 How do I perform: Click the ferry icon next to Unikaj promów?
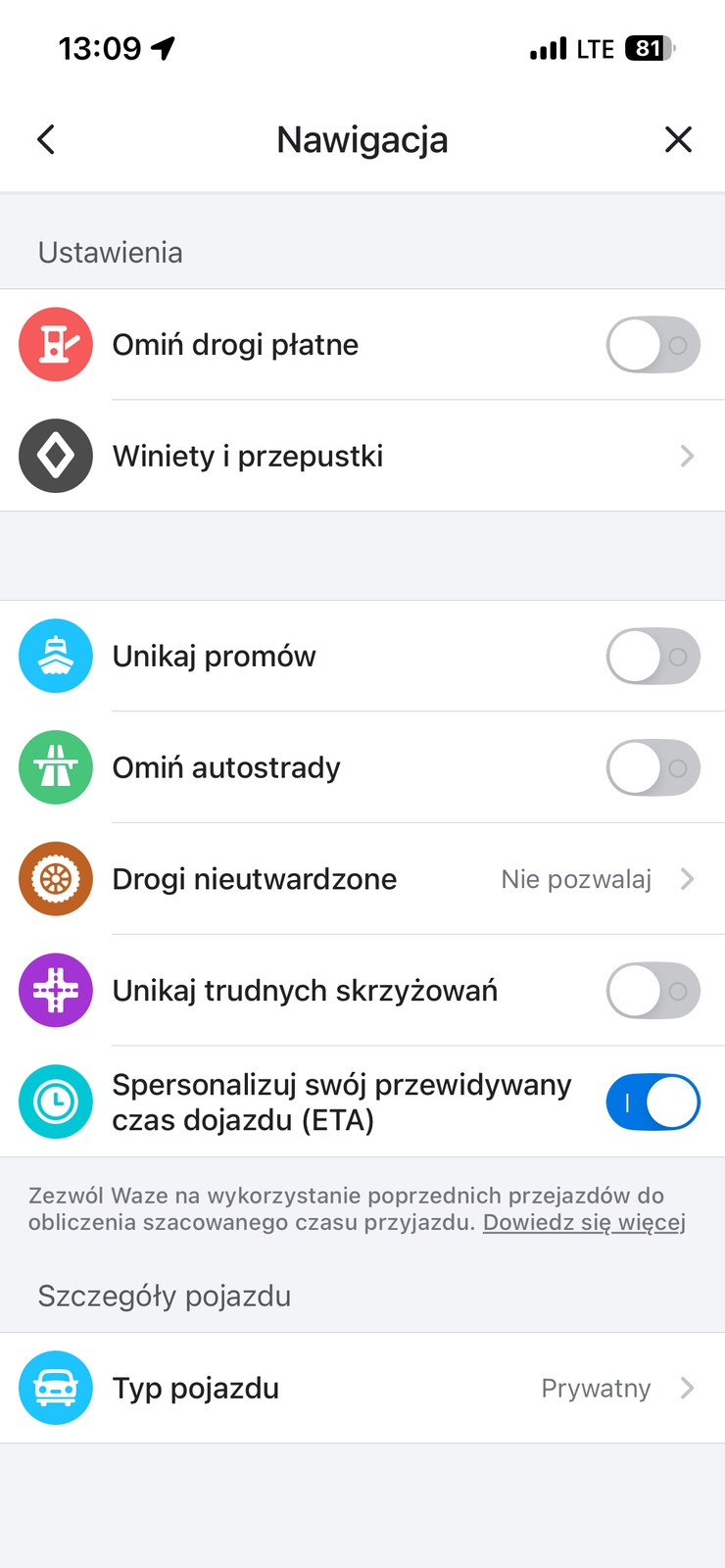[x=55, y=657]
